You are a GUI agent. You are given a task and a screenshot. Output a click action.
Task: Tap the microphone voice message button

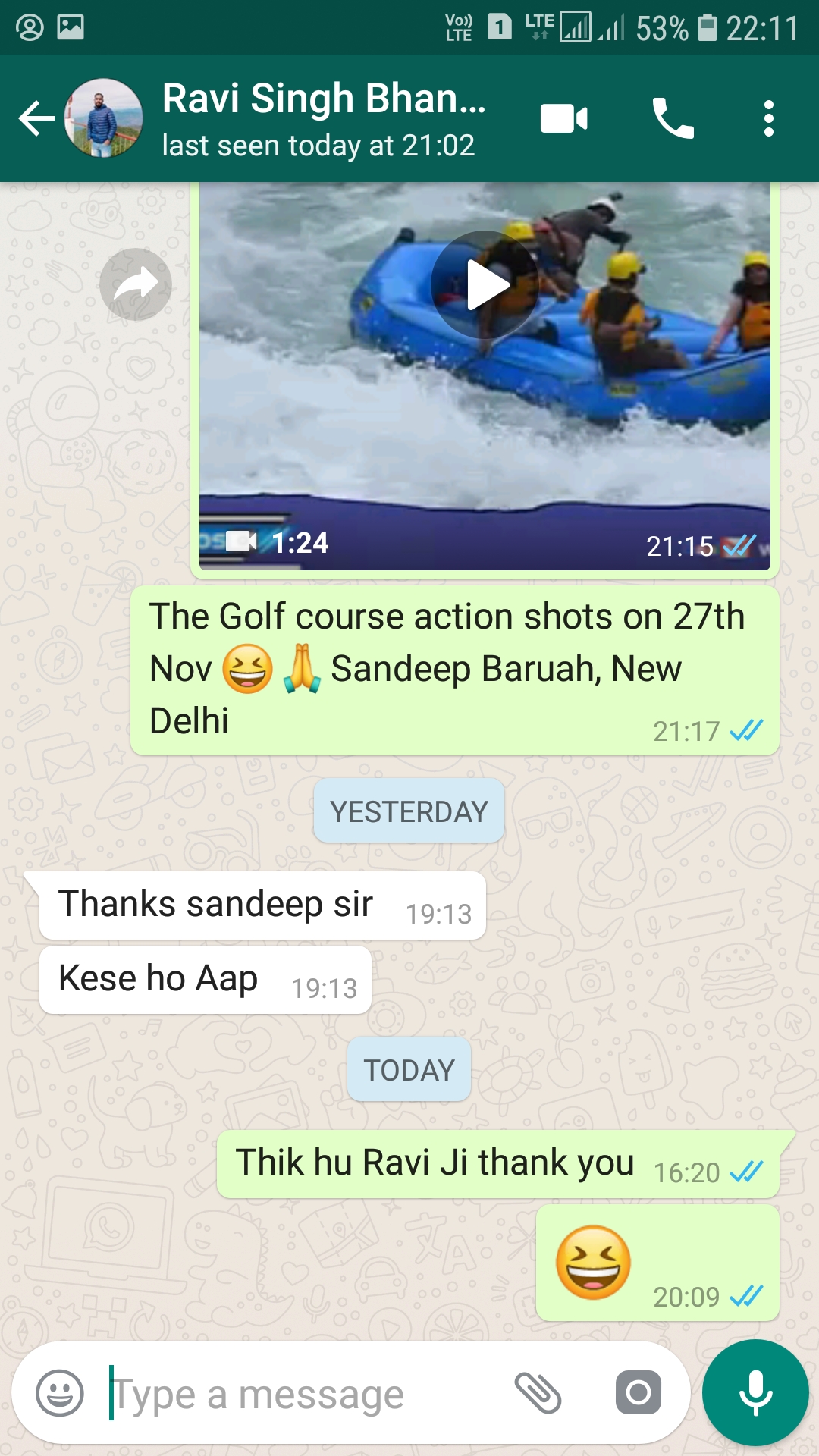coord(755,1393)
